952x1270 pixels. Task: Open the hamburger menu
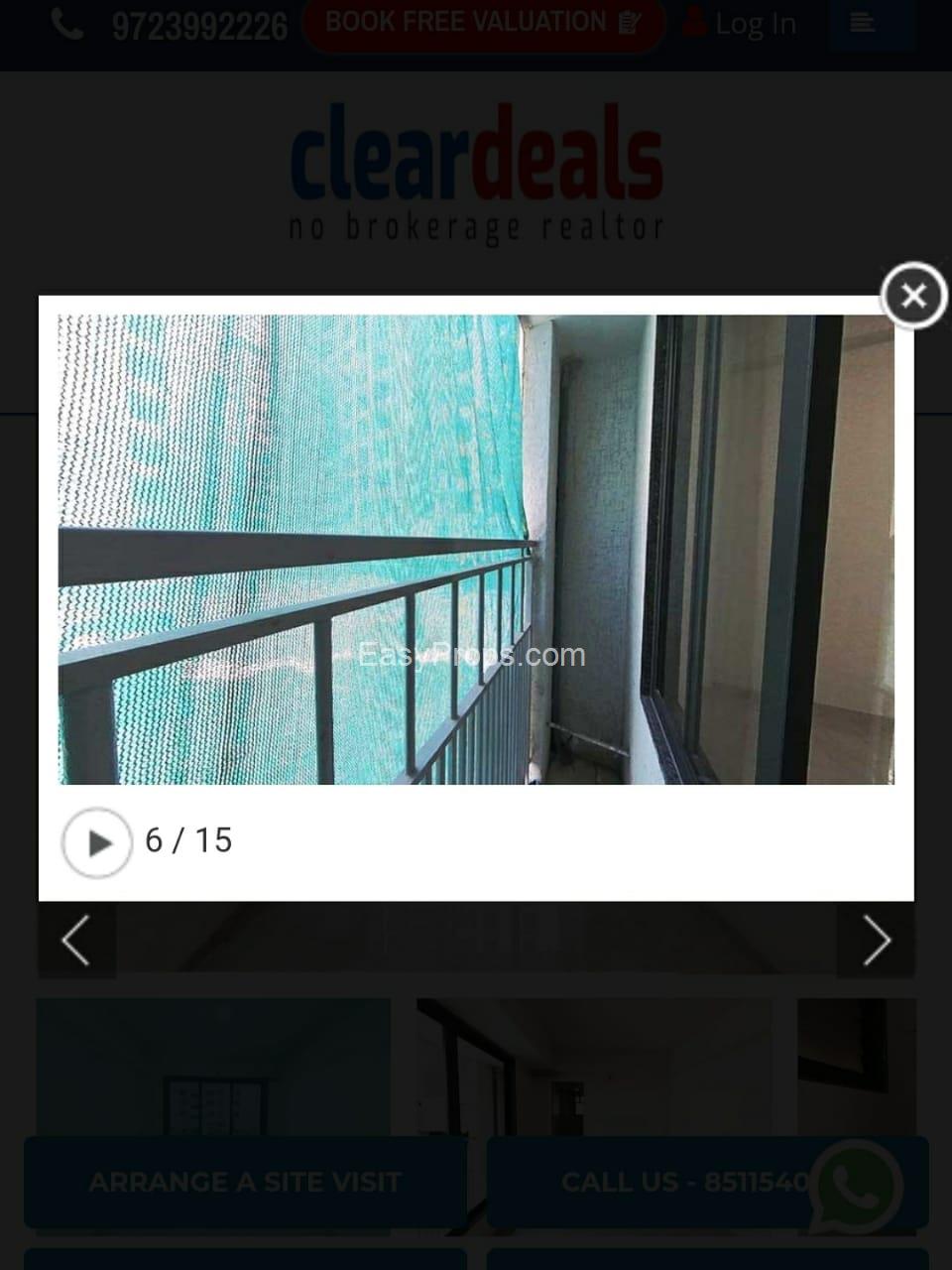(x=862, y=23)
